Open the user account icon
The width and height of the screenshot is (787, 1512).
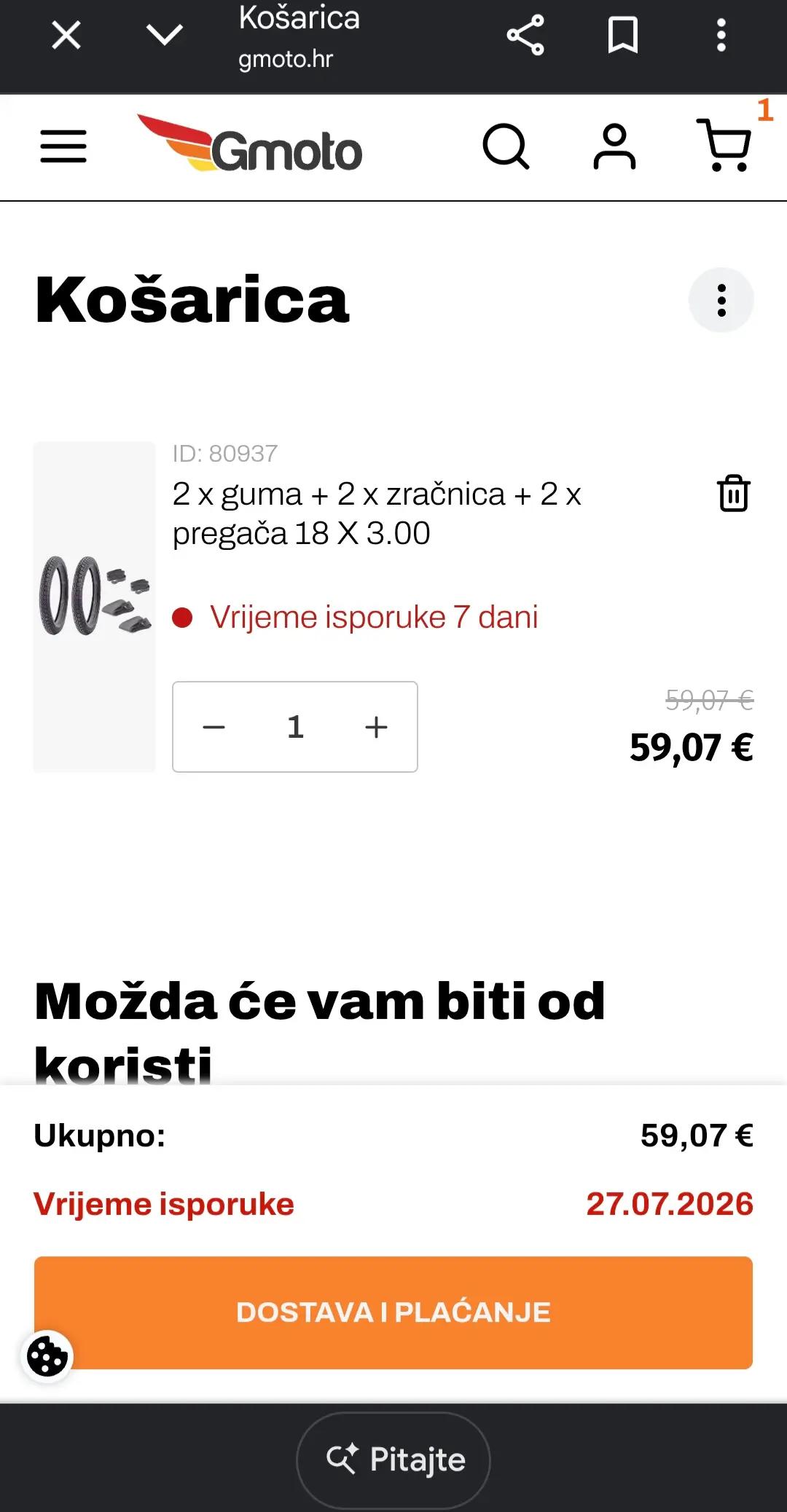614,146
